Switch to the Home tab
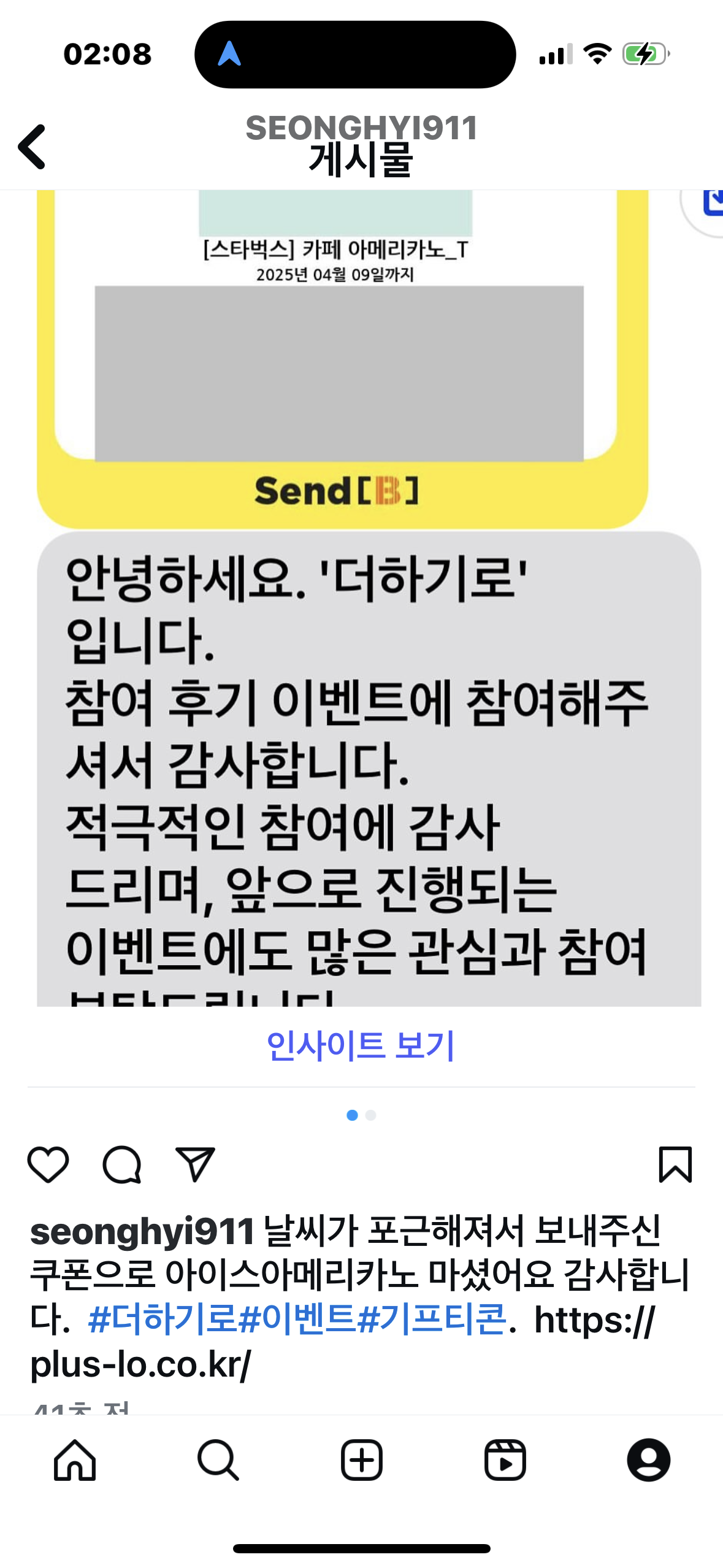 pos(75,1460)
